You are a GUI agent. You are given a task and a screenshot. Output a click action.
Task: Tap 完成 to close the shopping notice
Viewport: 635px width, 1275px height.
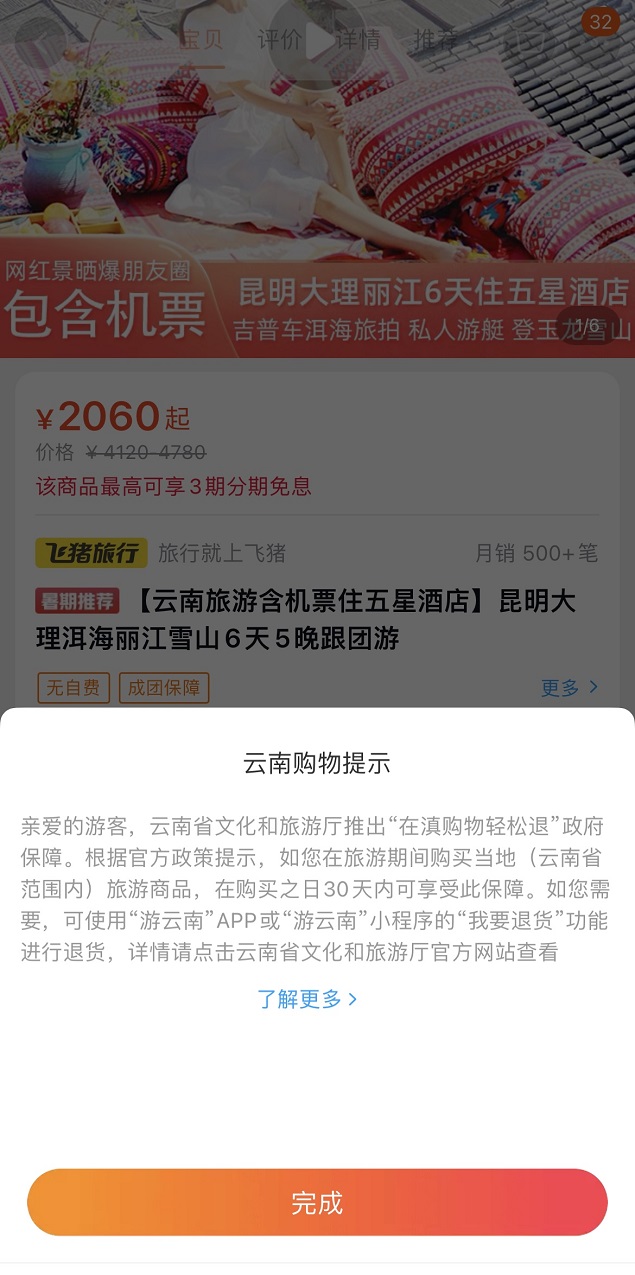[x=317, y=1202]
